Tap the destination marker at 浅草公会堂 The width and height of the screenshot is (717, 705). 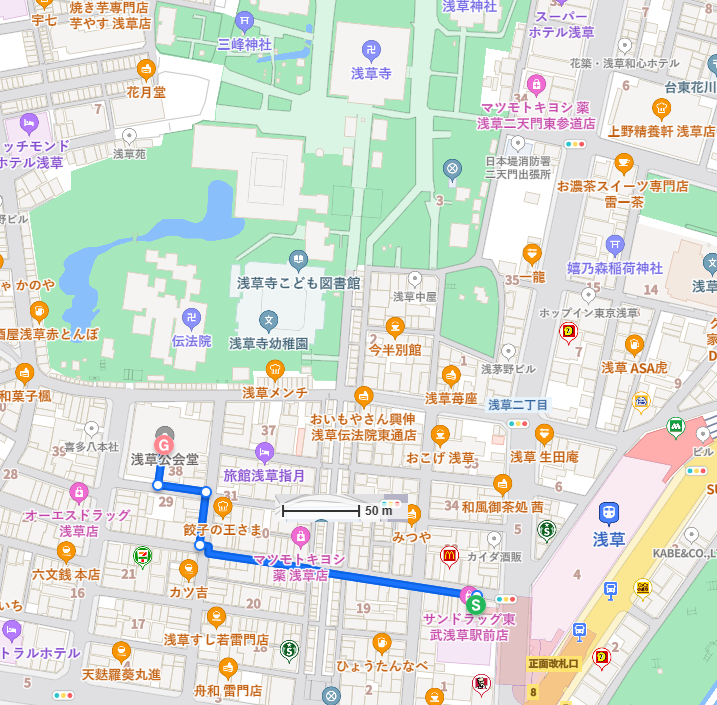pyautogui.click(x=164, y=443)
